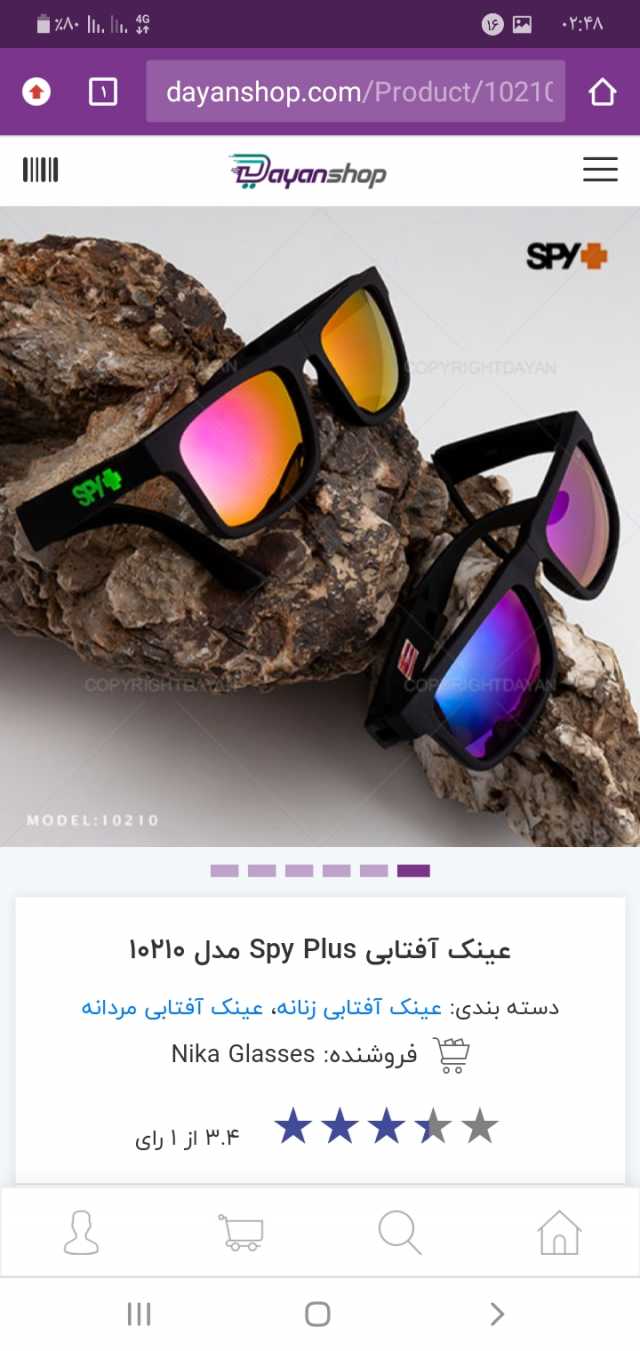Viewport: 640px width, 1351px height.
Task: Tap the system home button
Action: (318, 1314)
